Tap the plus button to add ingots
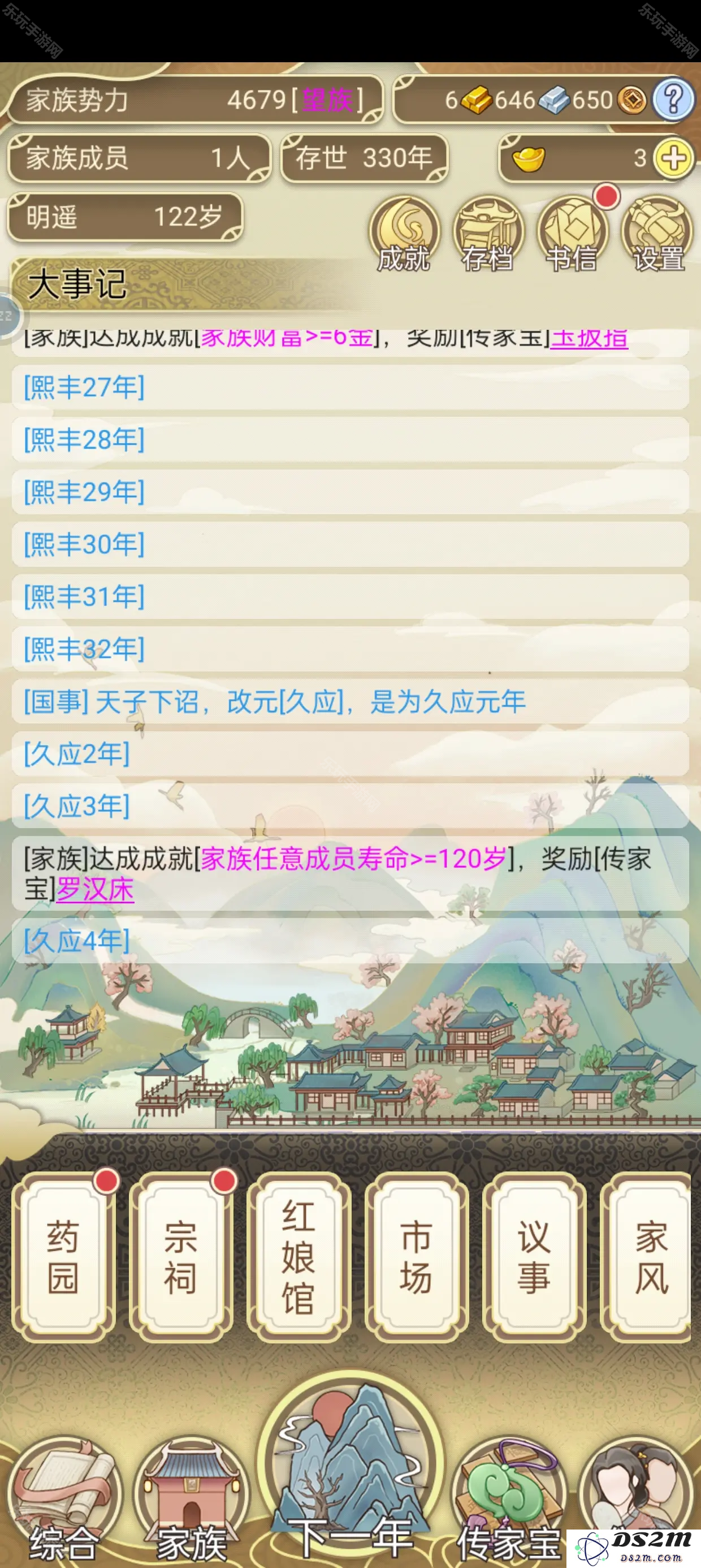The width and height of the screenshot is (701, 1568). point(673,158)
